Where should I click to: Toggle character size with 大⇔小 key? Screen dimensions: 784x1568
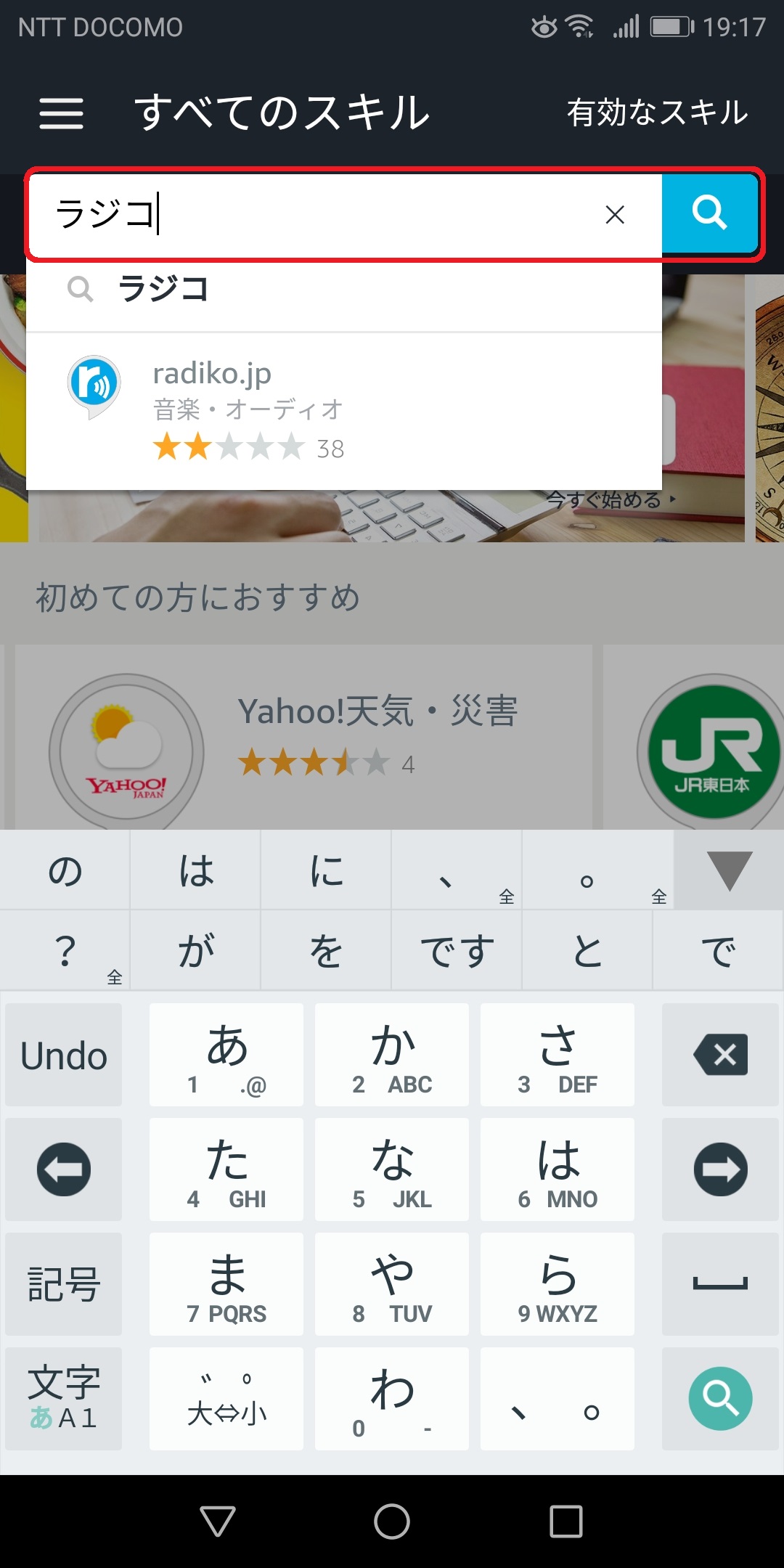pyautogui.click(x=226, y=1398)
